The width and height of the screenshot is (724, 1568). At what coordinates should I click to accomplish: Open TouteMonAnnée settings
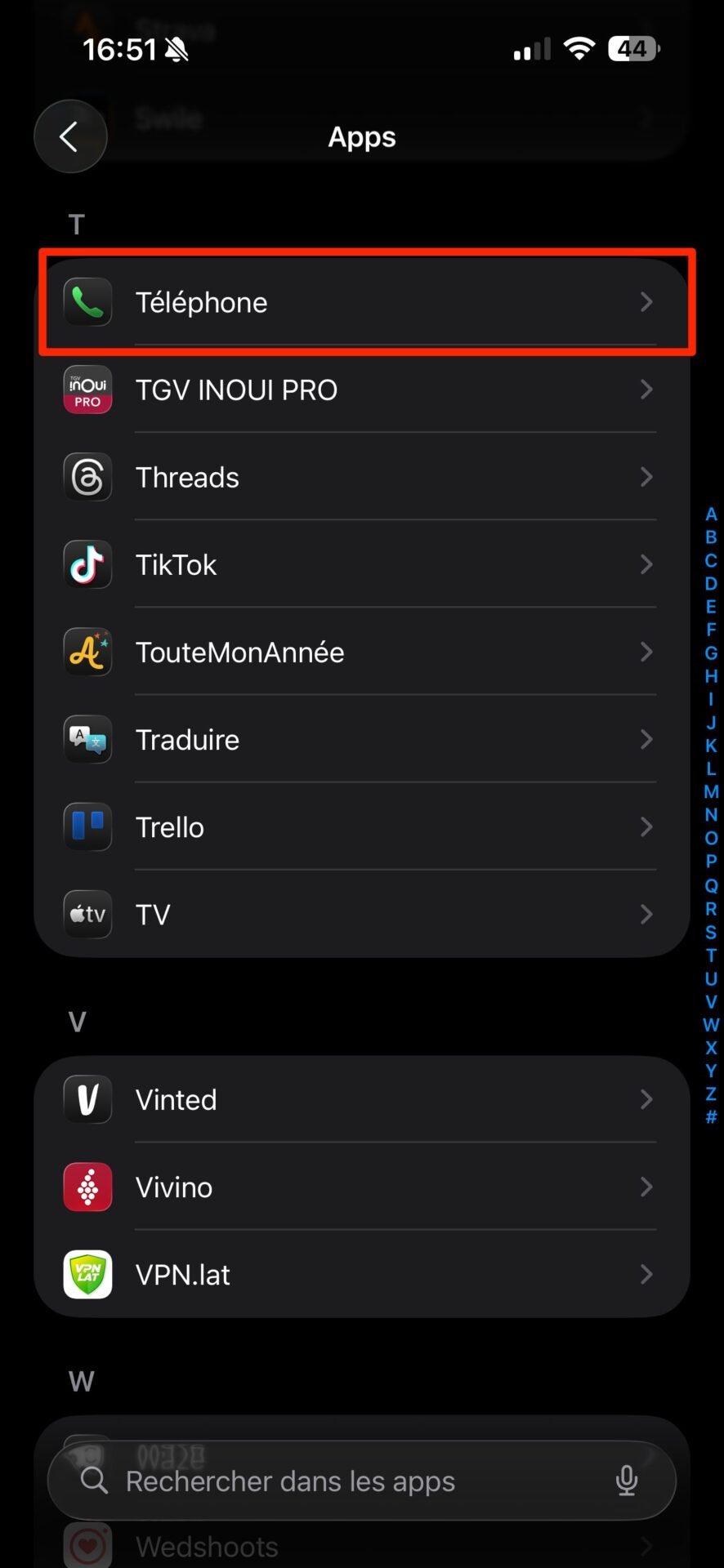pyautogui.click(x=362, y=652)
